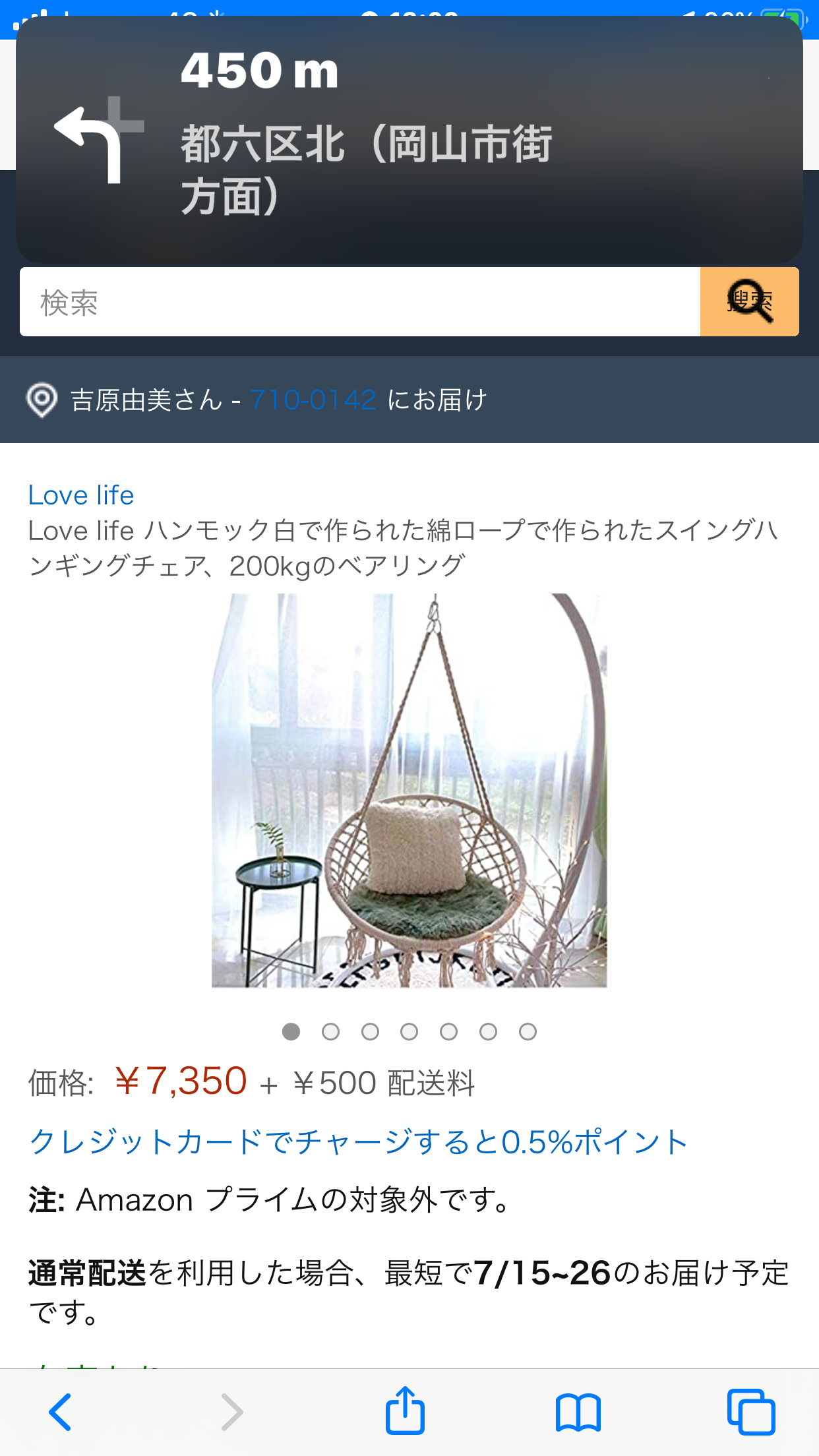Share this product page
Image resolution: width=819 pixels, height=1456 pixels.
coord(404,1410)
